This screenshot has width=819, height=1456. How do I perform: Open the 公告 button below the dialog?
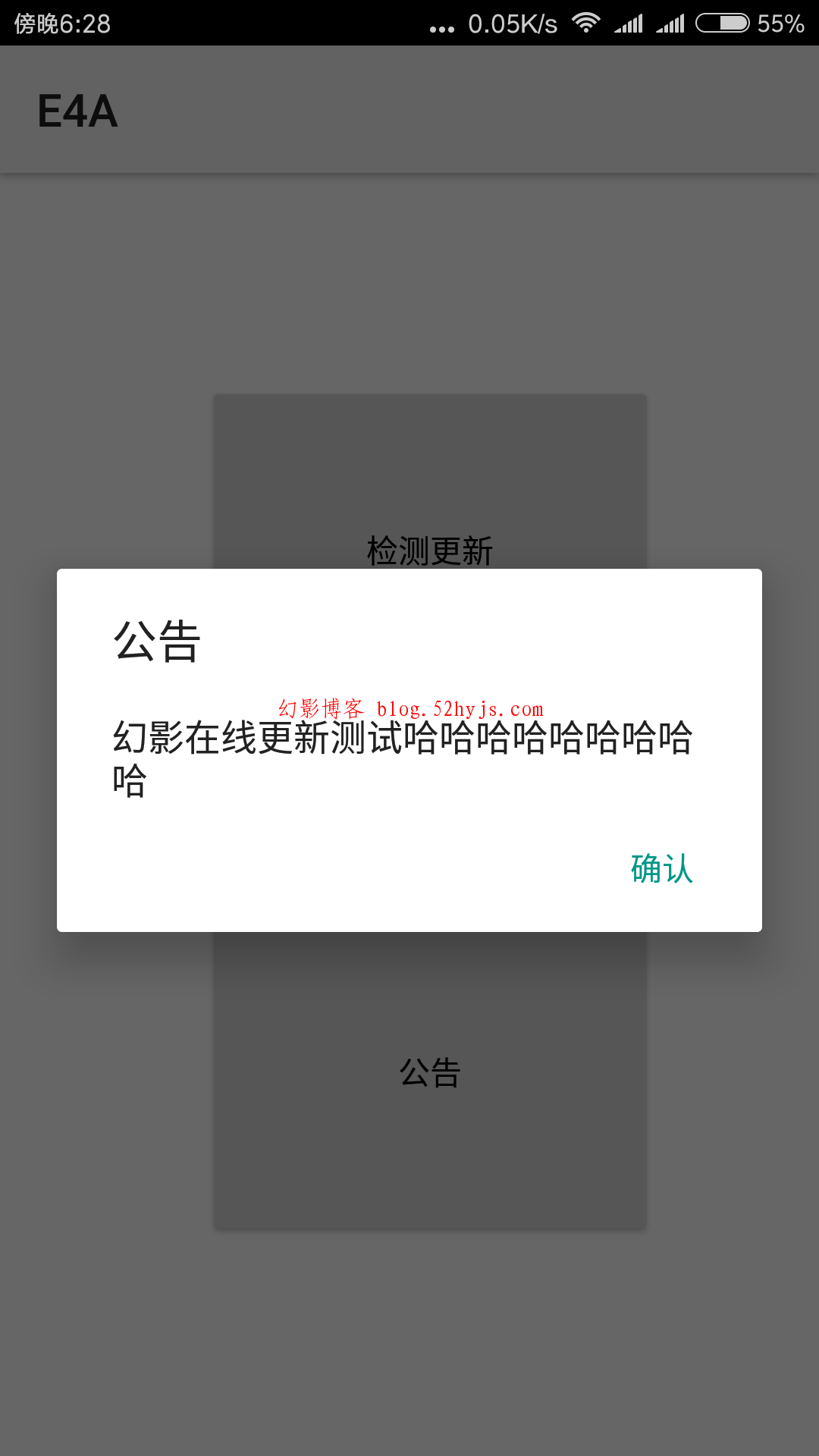click(429, 1073)
